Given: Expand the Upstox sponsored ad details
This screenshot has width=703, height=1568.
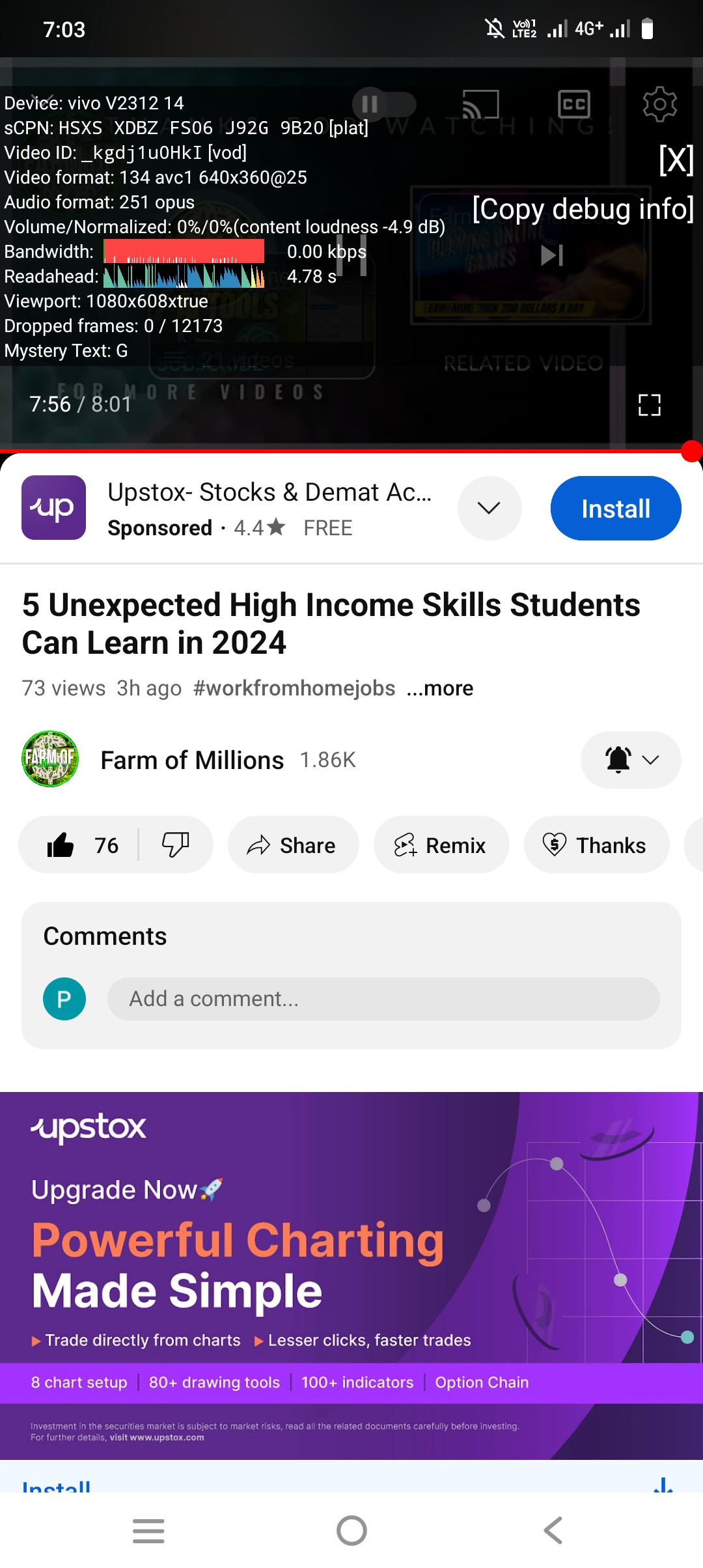Looking at the screenshot, I should pos(489,508).
